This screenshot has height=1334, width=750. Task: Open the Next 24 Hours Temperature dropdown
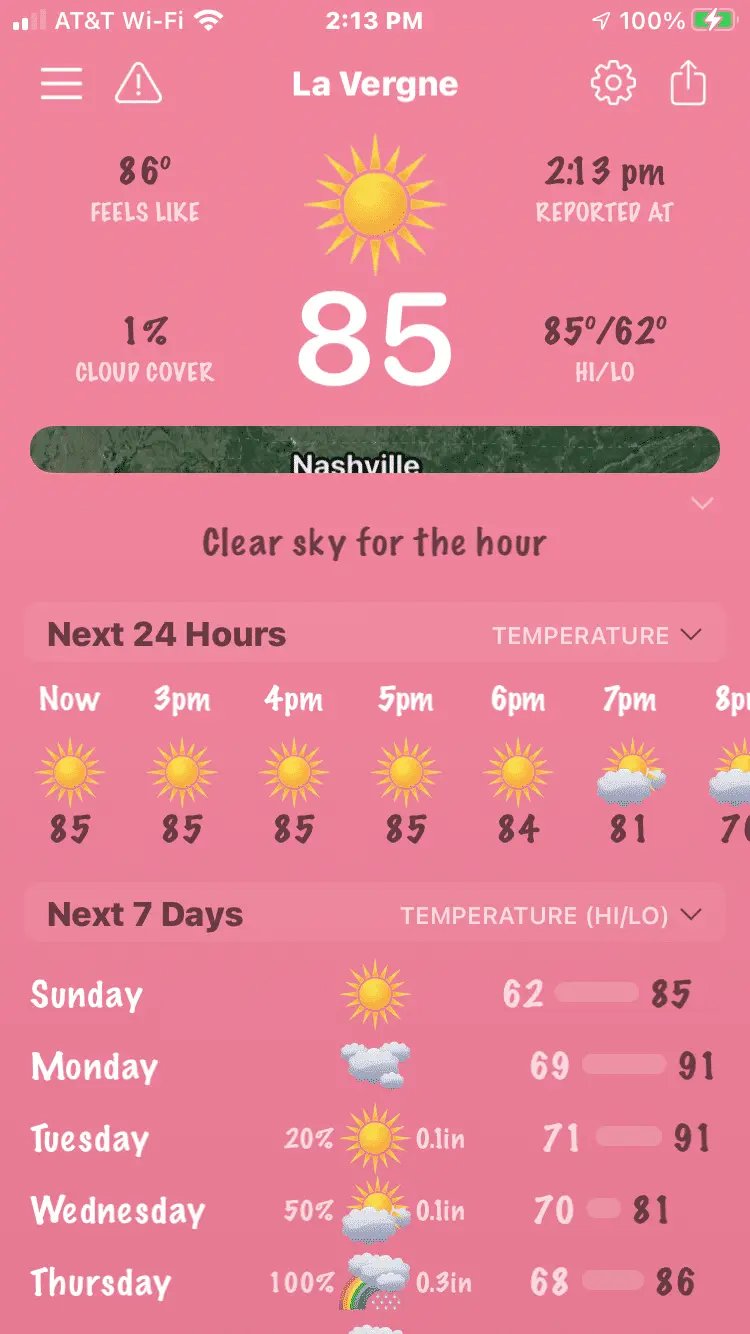(x=597, y=636)
